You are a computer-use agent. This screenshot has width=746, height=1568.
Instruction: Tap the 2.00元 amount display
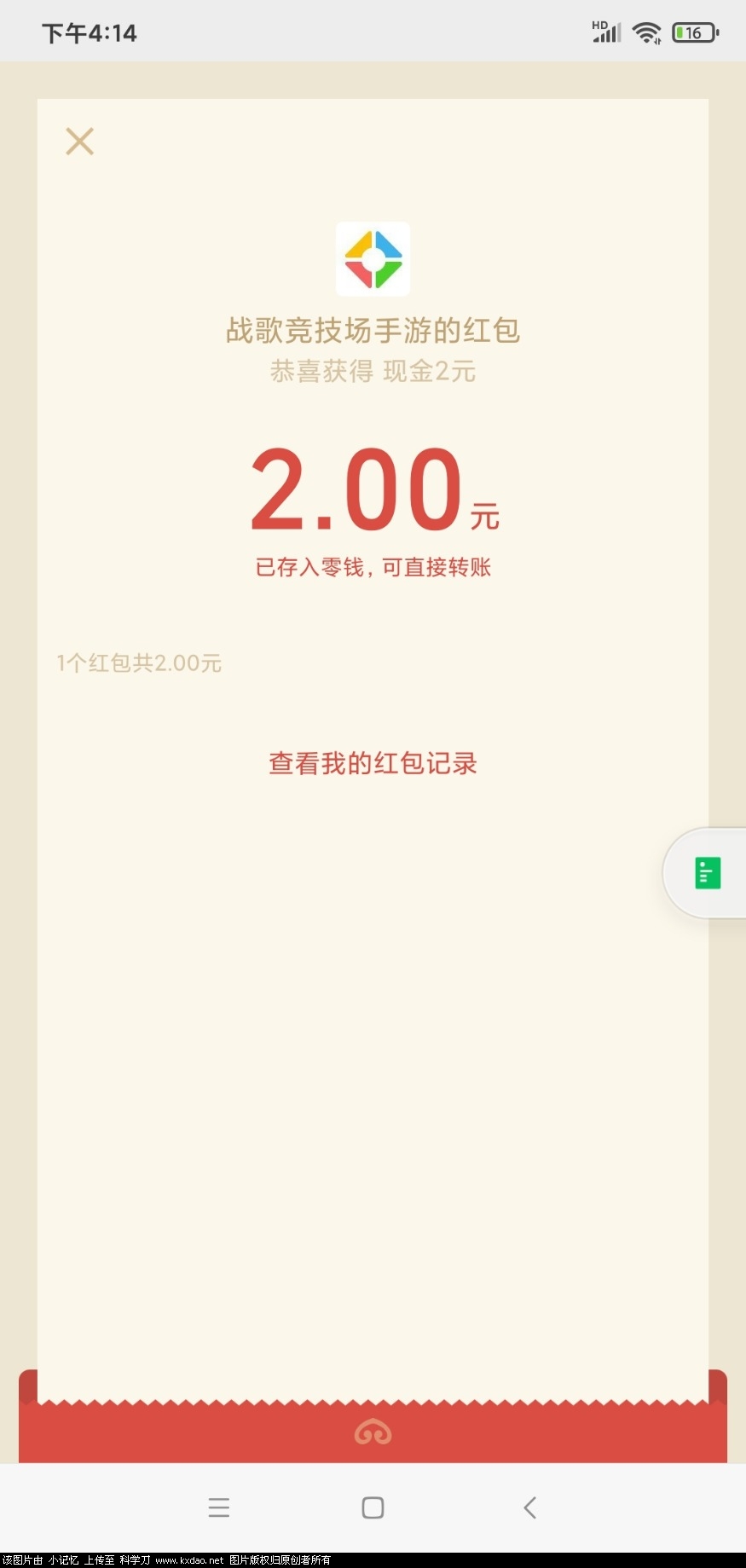[375, 490]
